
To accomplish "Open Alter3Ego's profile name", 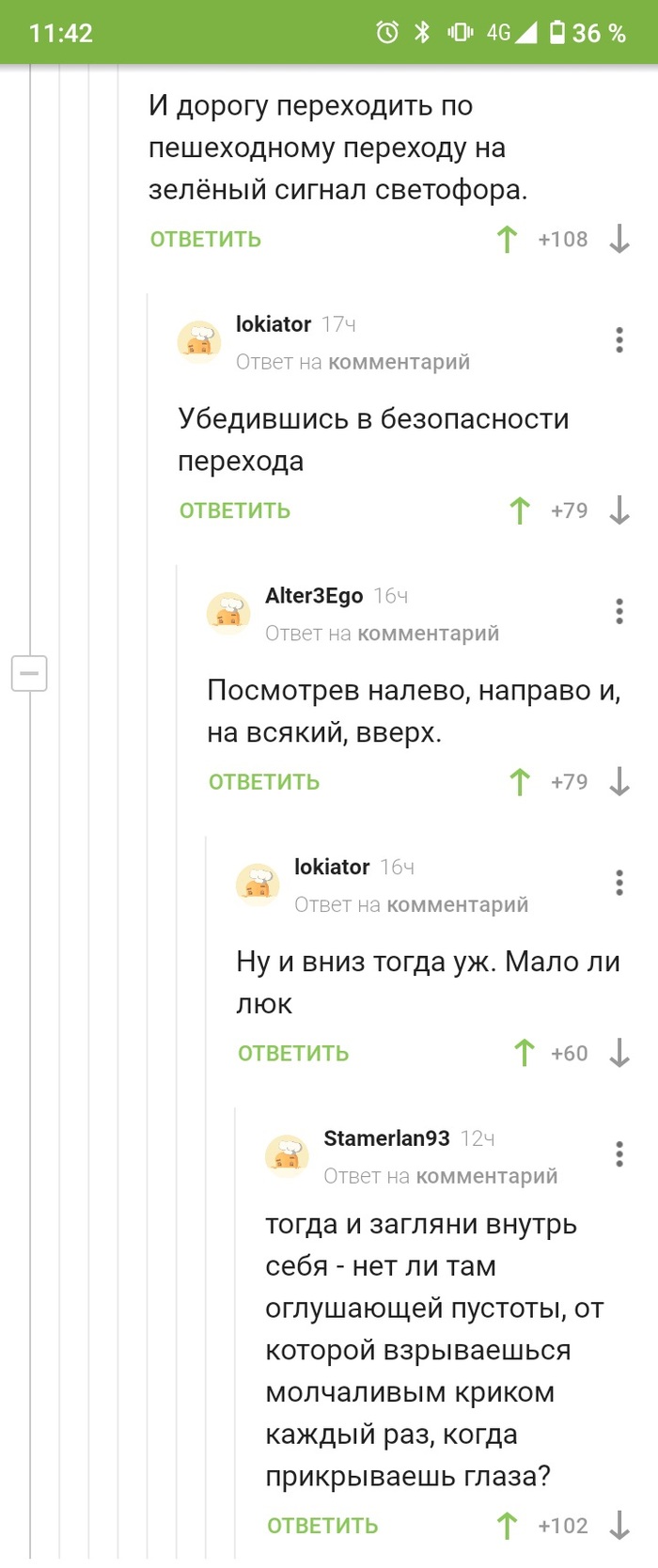I will click(313, 596).
